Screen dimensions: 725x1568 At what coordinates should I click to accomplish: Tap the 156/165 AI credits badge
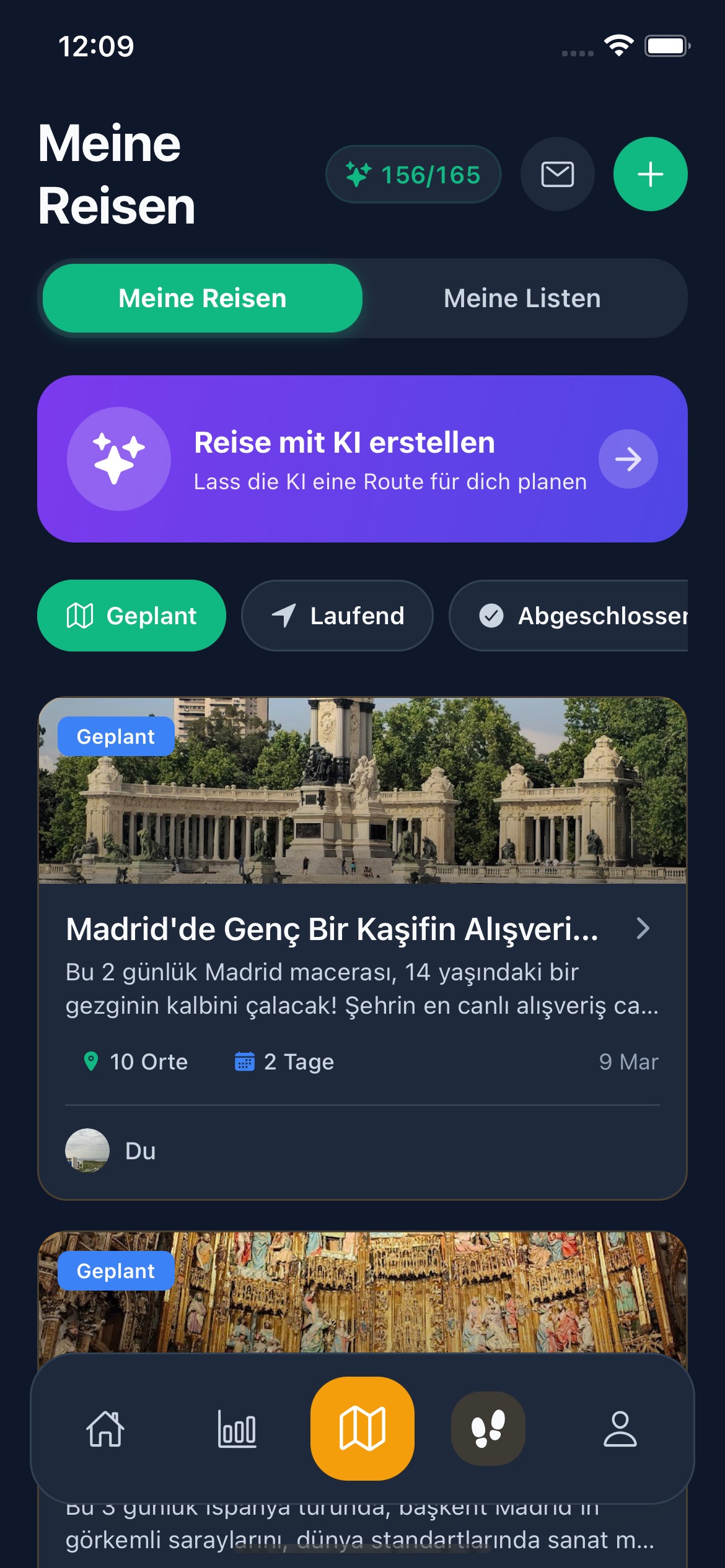pos(413,175)
